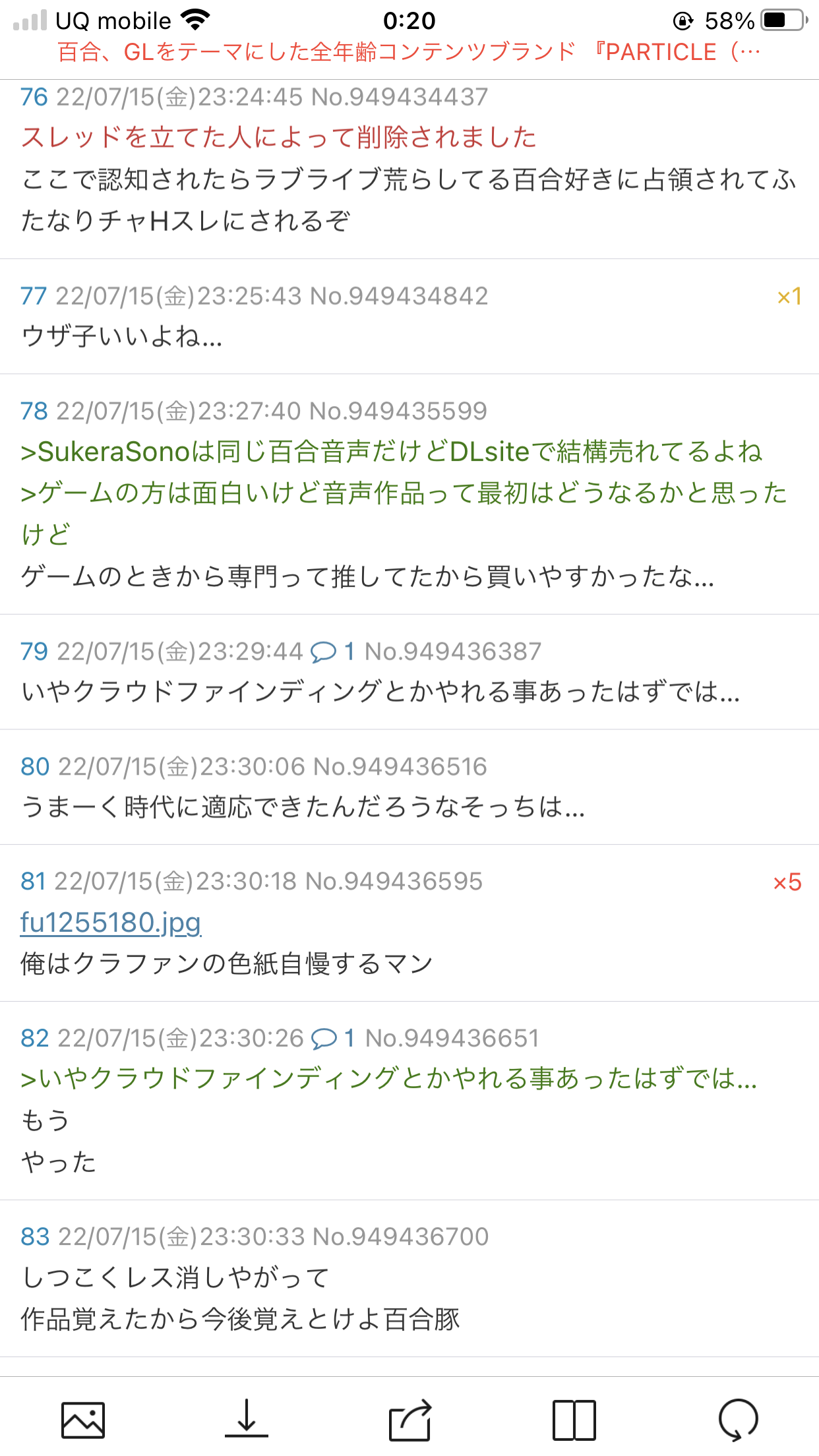The height and width of the screenshot is (1456, 819).
Task: Tap the download arrow icon
Action: 247,1419
